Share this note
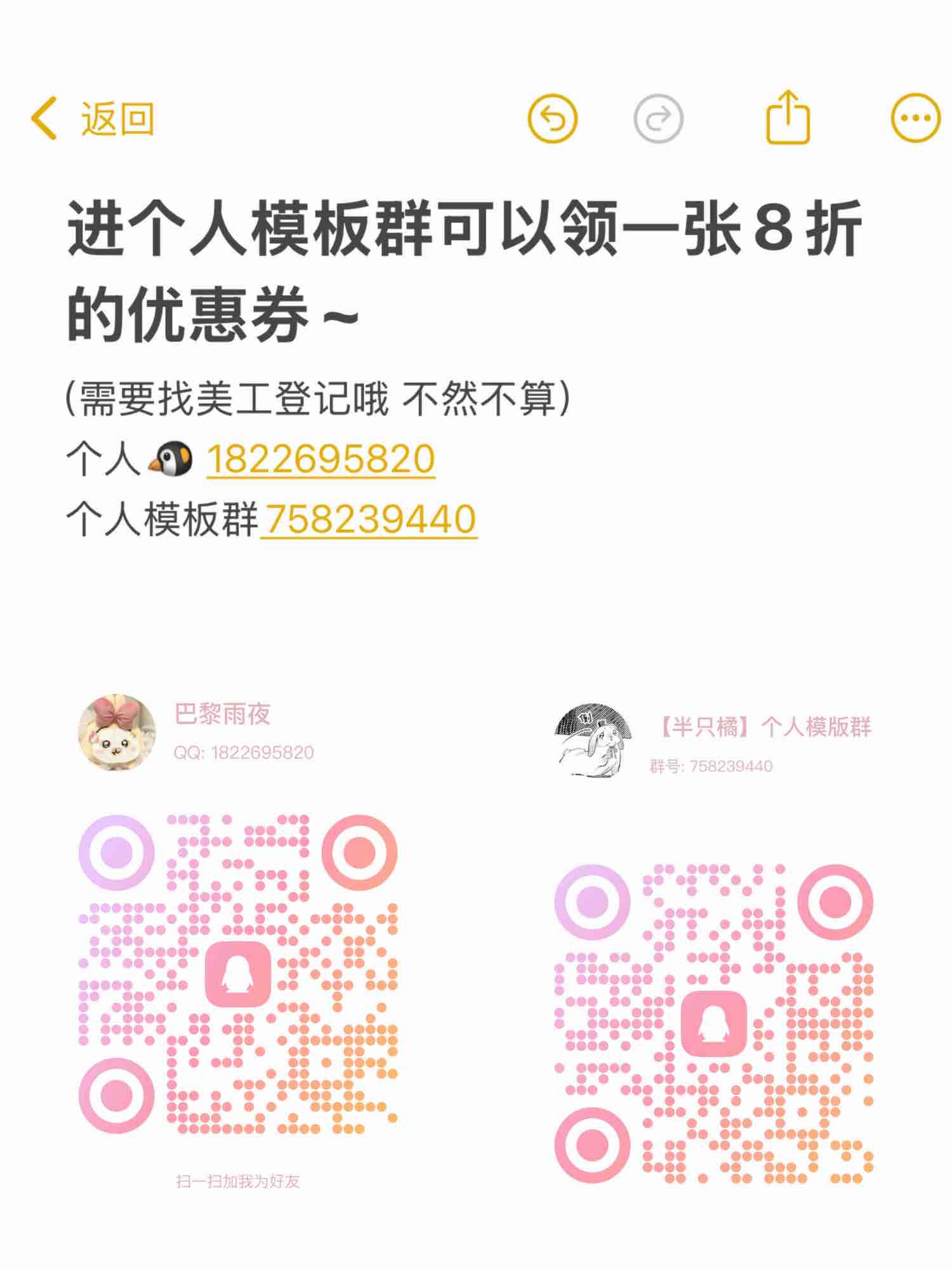Screen dimensions: 952x1270 (788, 117)
